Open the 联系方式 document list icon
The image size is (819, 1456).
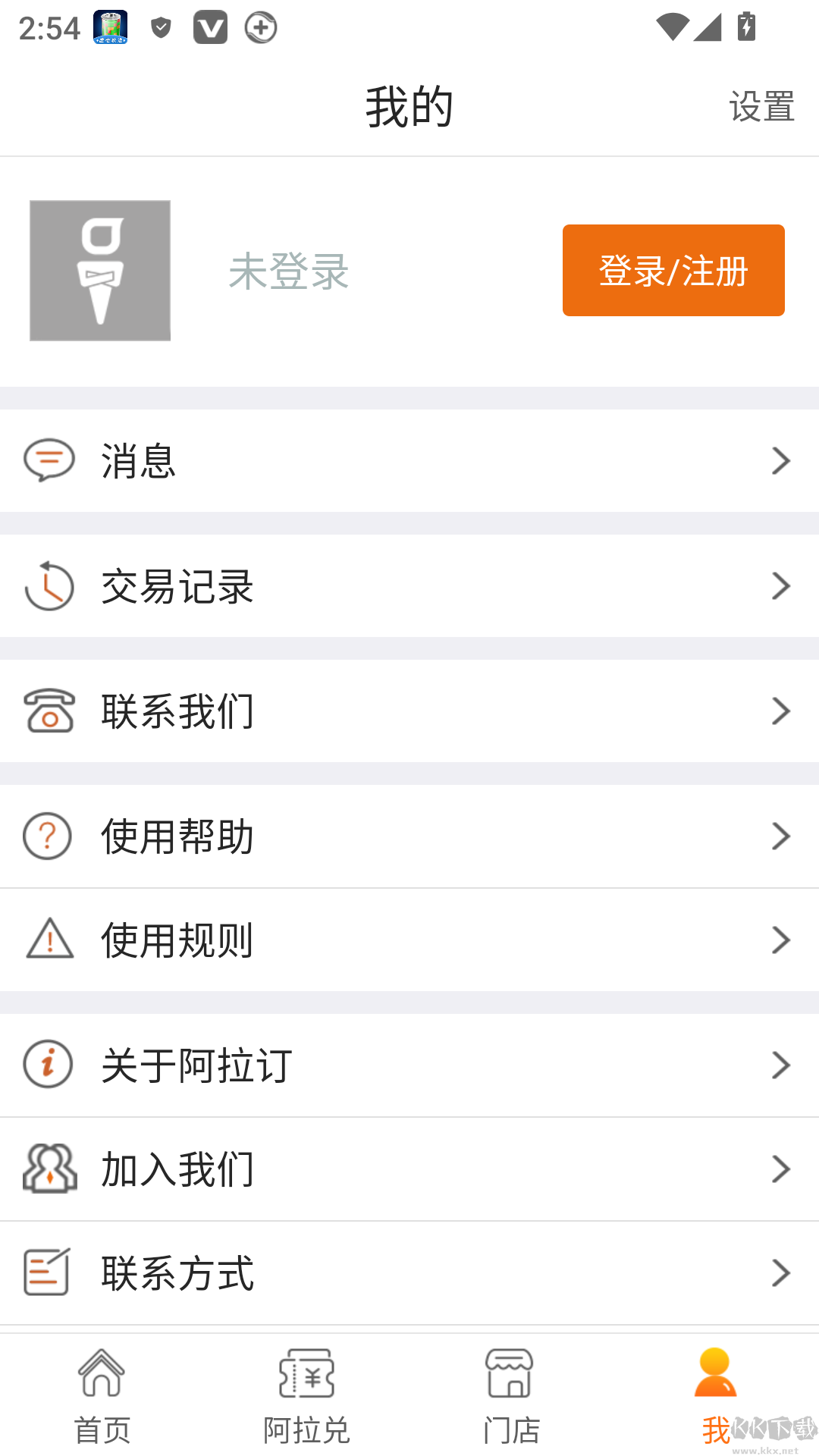49,1272
